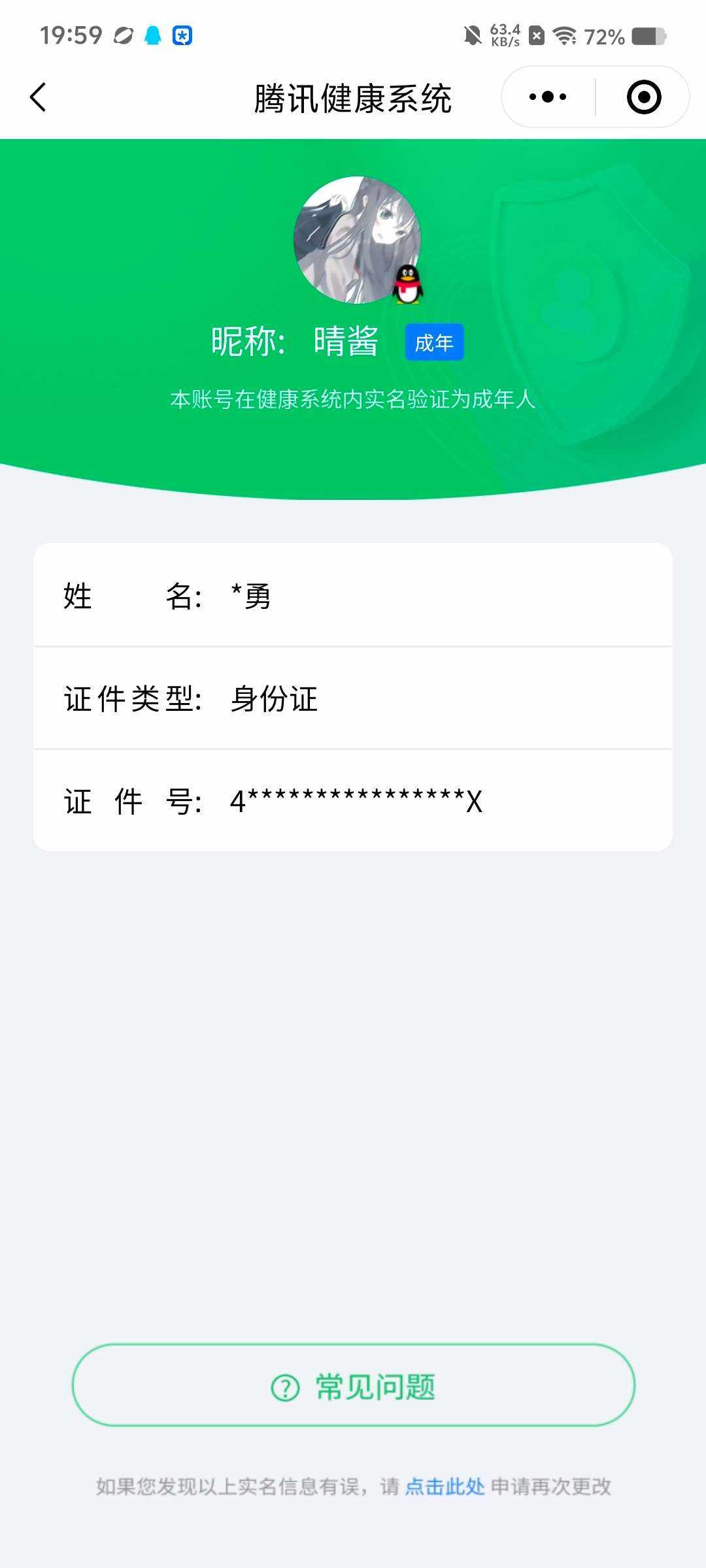Image resolution: width=706 pixels, height=1568 pixels.
Task: Tap the 72% battery percentage display
Action: [x=605, y=37]
